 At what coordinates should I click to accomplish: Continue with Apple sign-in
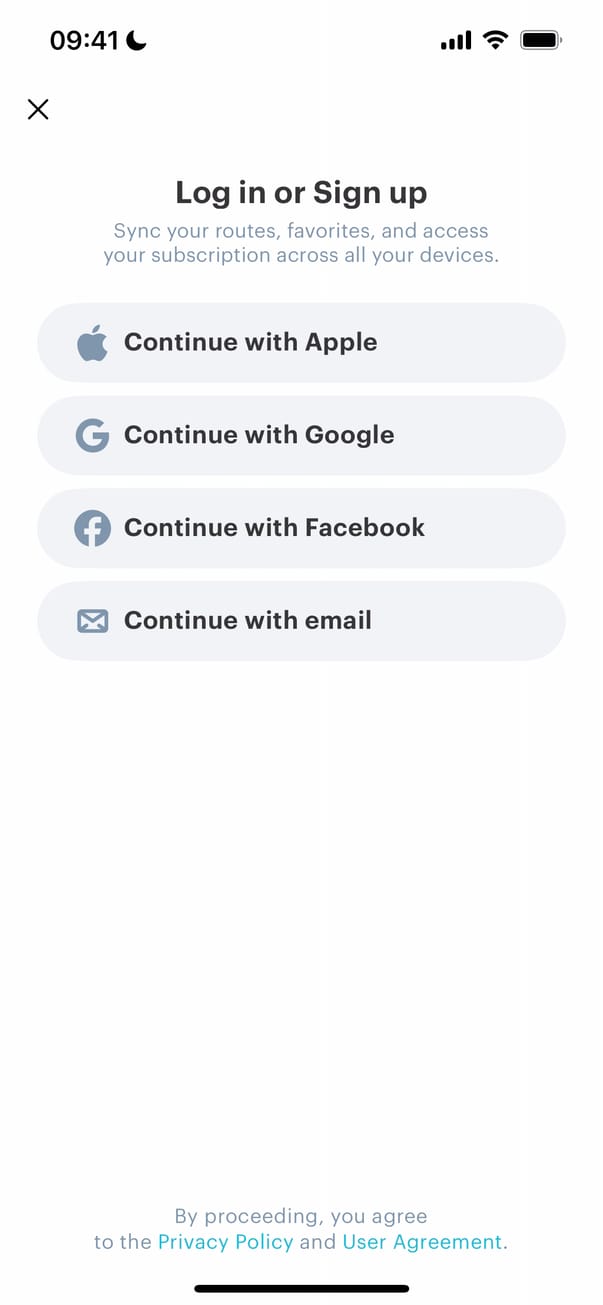point(301,342)
